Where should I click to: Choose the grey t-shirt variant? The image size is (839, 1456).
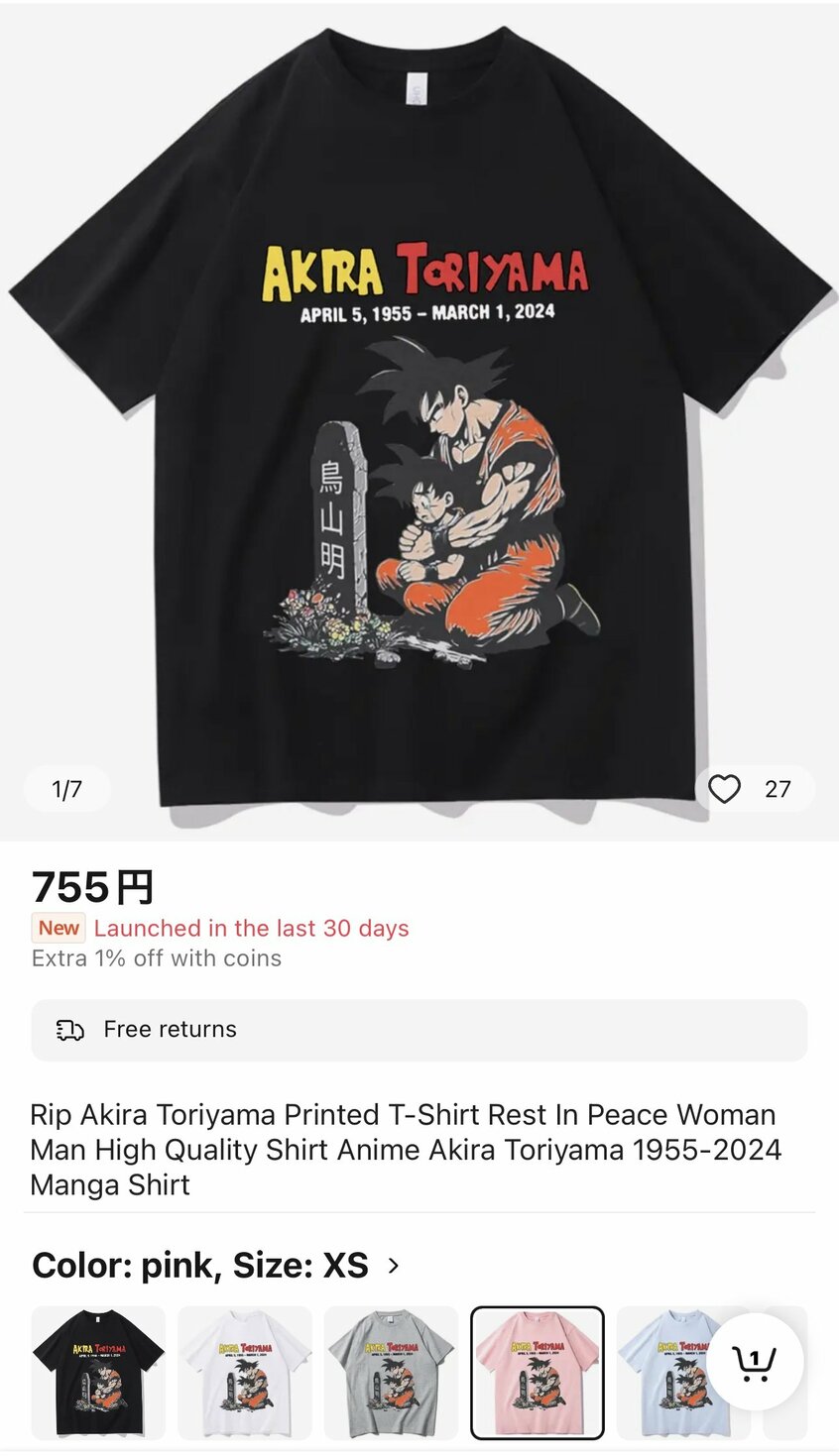(391, 1372)
